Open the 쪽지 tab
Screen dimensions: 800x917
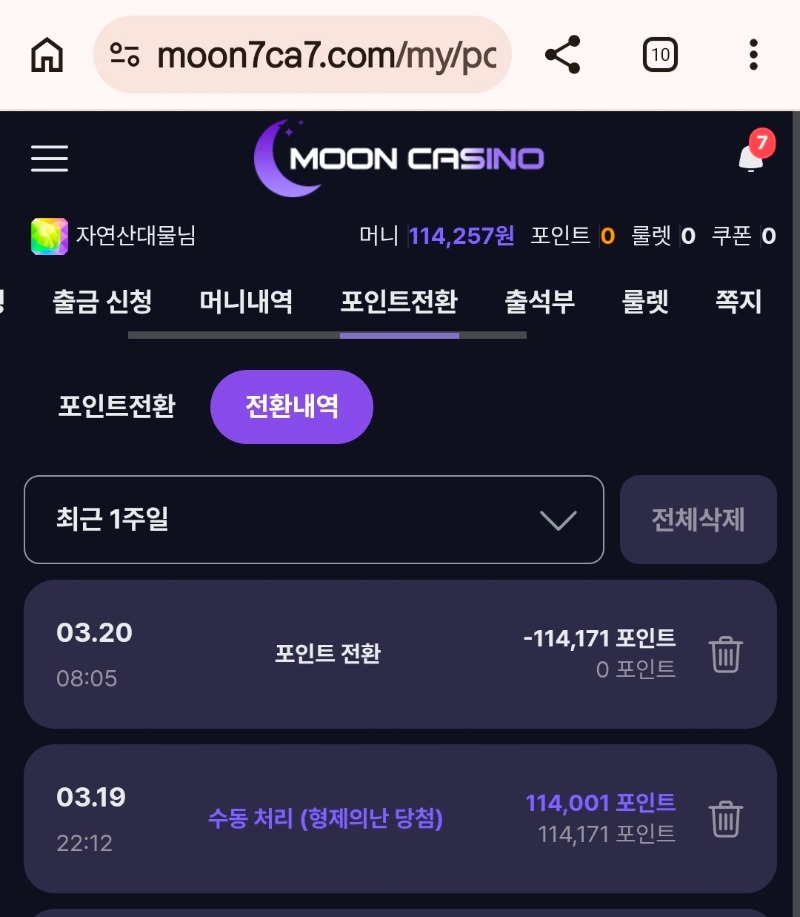tap(738, 301)
